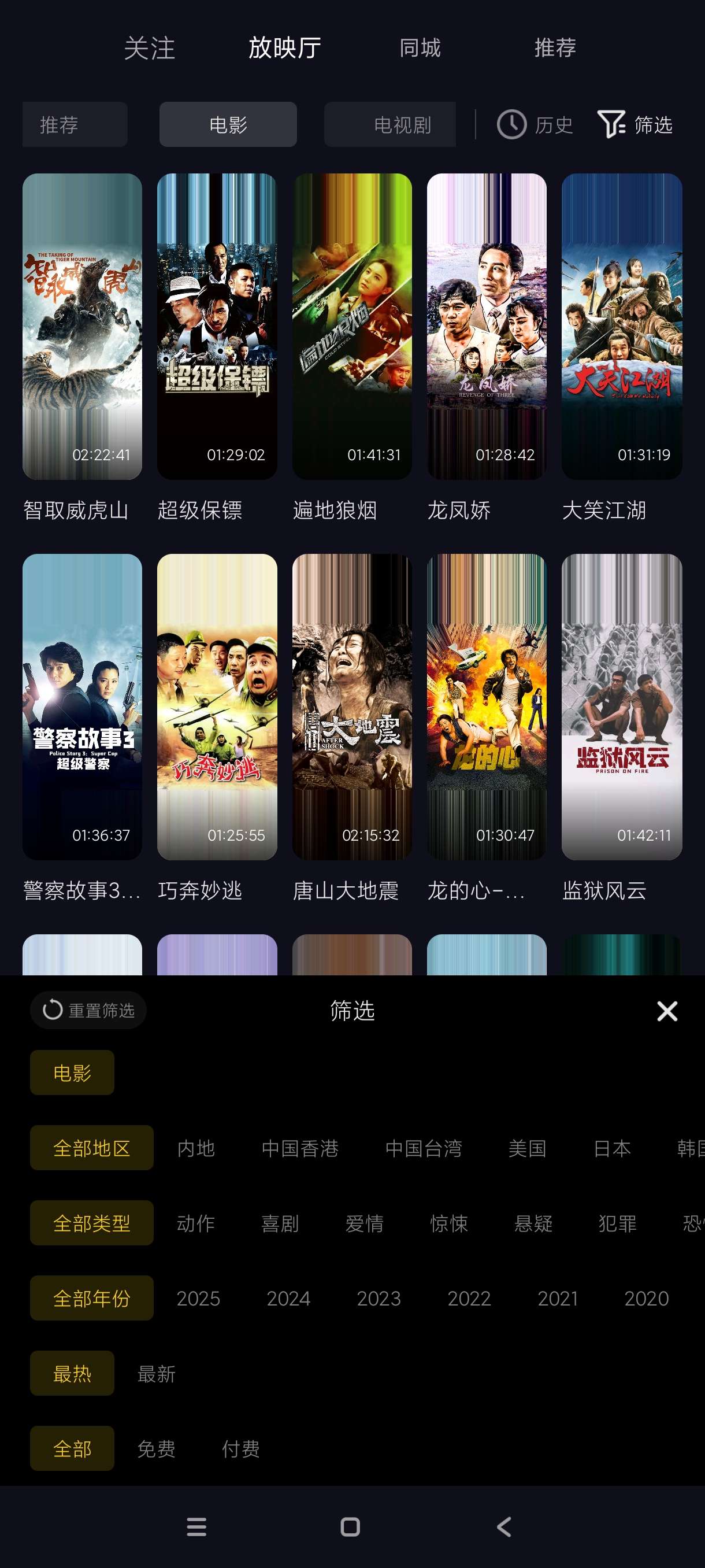Filter by year 2024
This screenshot has height=1568, width=705.
tap(288, 1299)
